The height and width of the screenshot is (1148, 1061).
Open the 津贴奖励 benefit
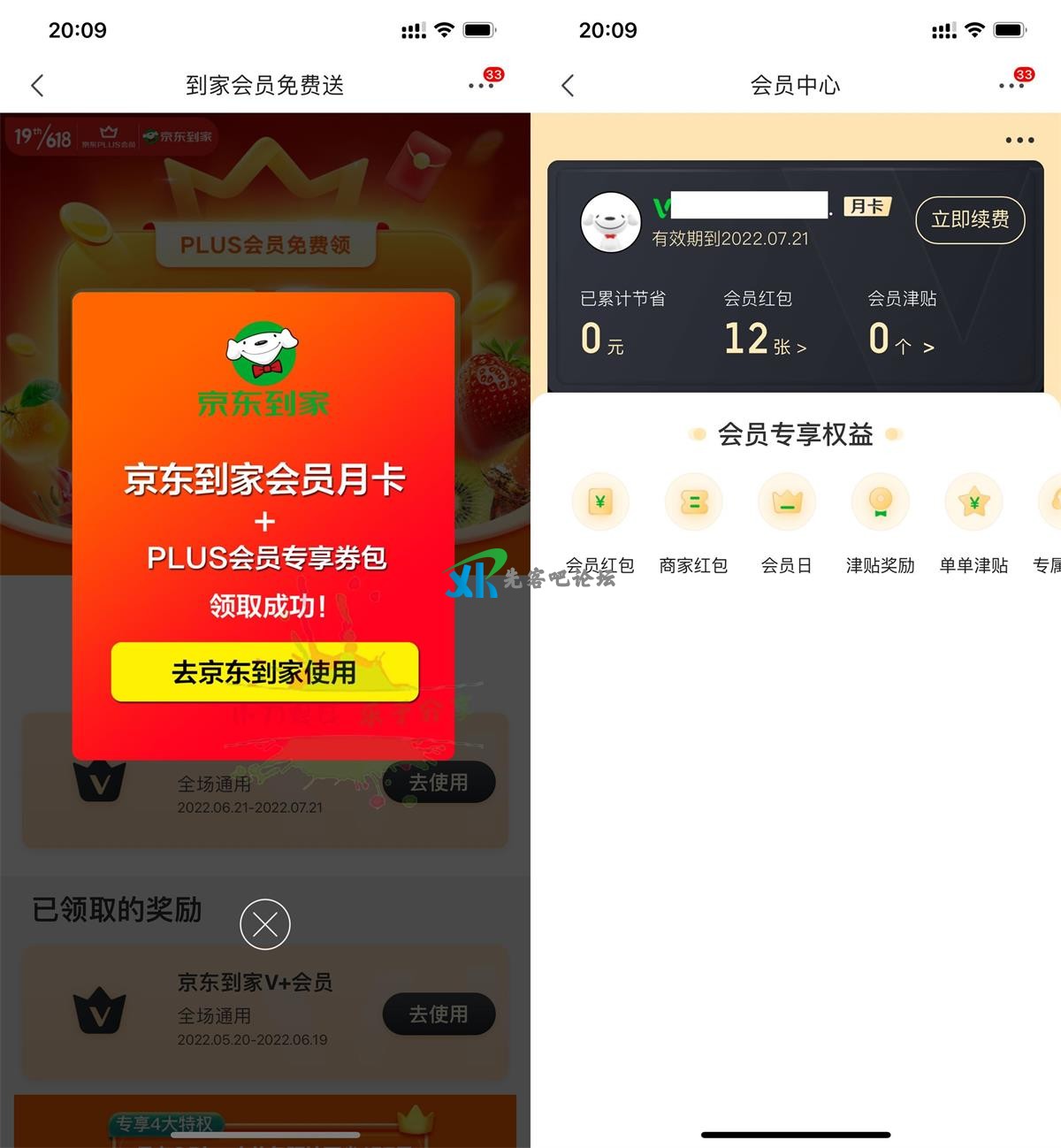click(880, 503)
